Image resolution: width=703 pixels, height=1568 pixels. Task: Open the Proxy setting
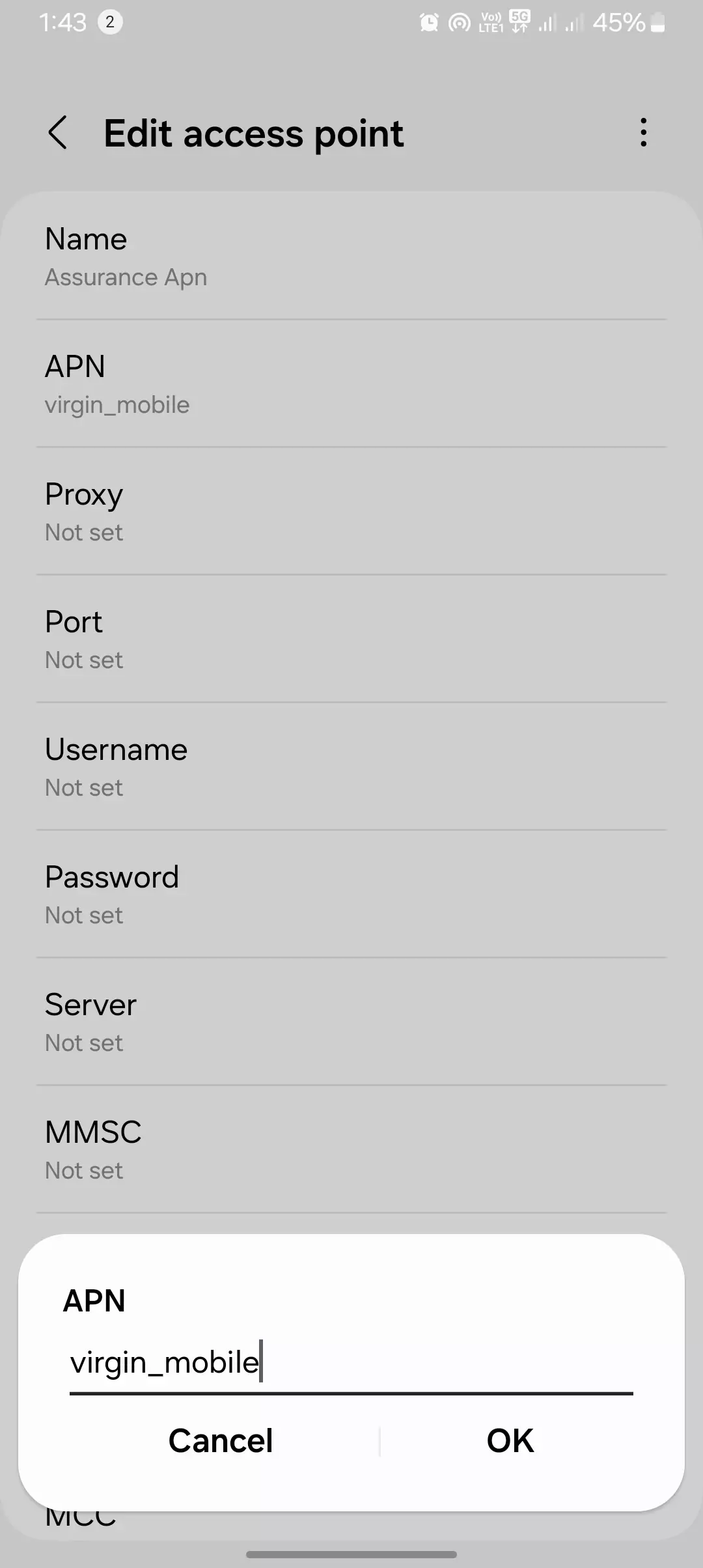click(x=260, y=511)
